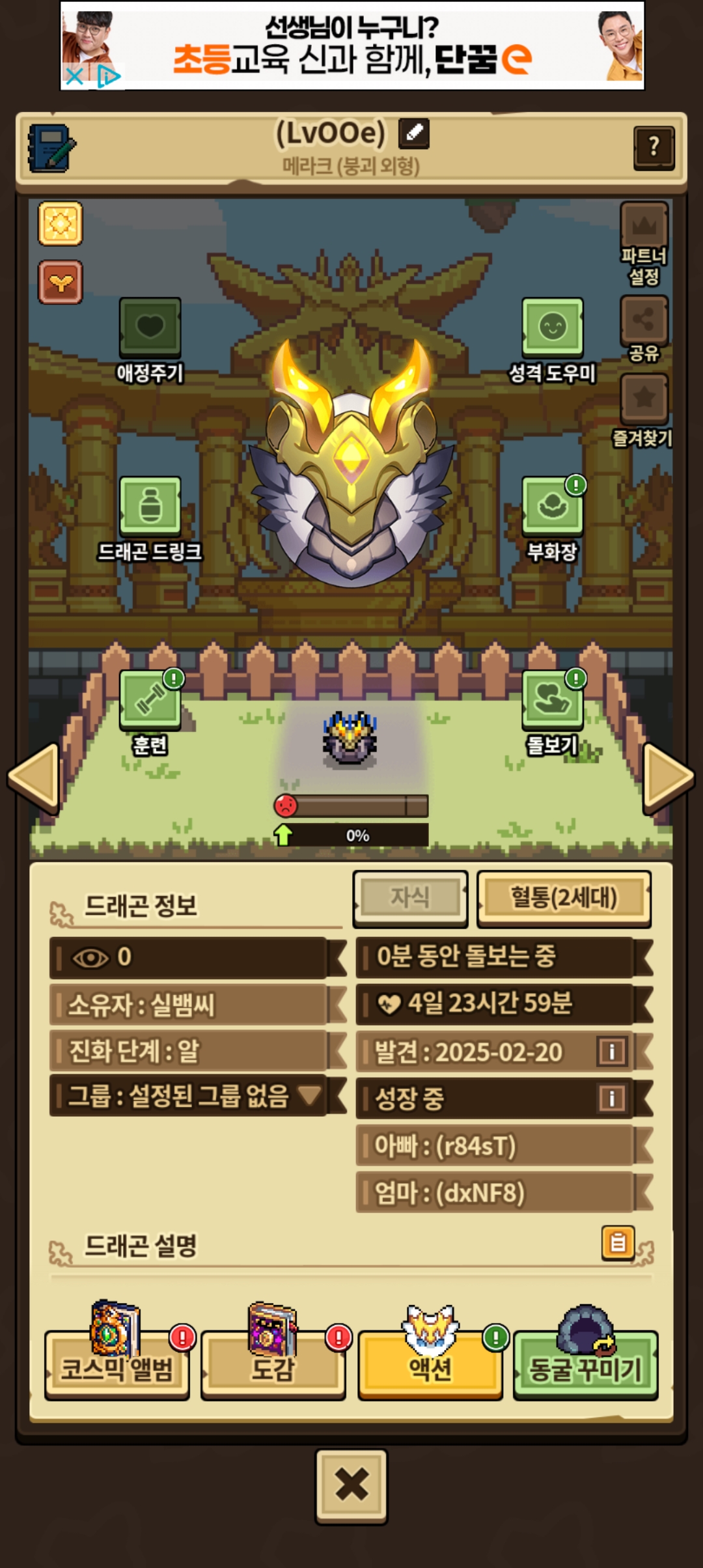Go to 부화장 hatchery
703x1568 pixels.
point(552,506)
